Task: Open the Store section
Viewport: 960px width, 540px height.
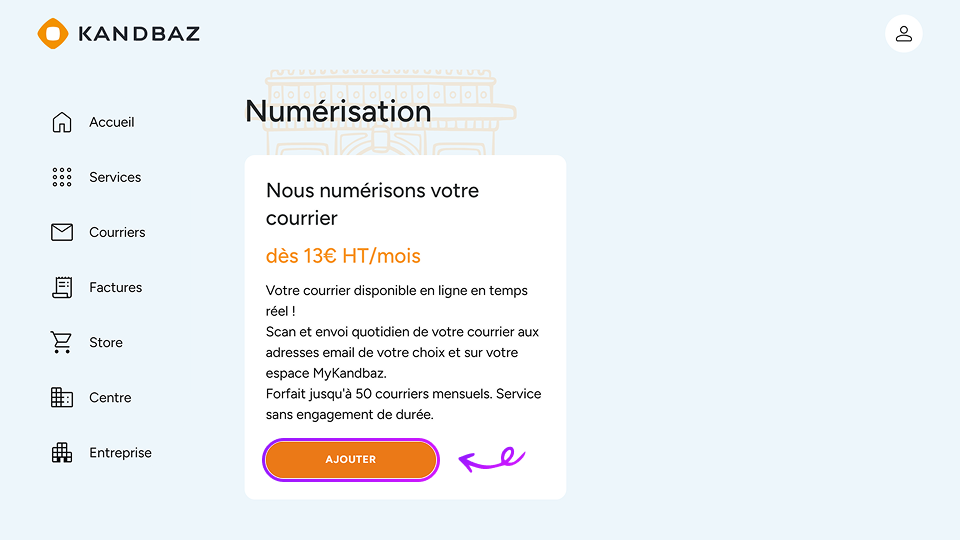Action: (105, 342)
